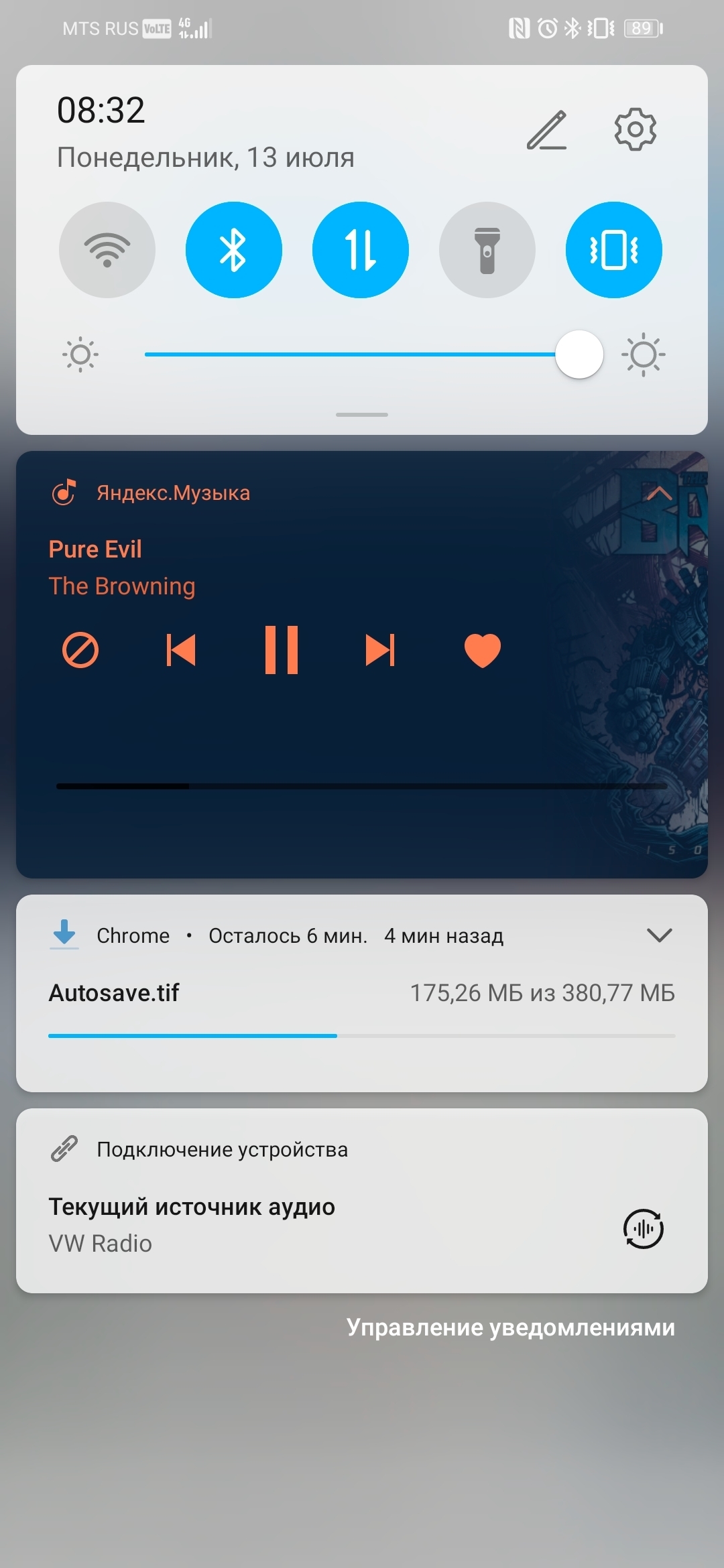Screen dimensions: 724x1568
Task: Skip to the next track
Action: pyautogui.click(x=380, y=650)
